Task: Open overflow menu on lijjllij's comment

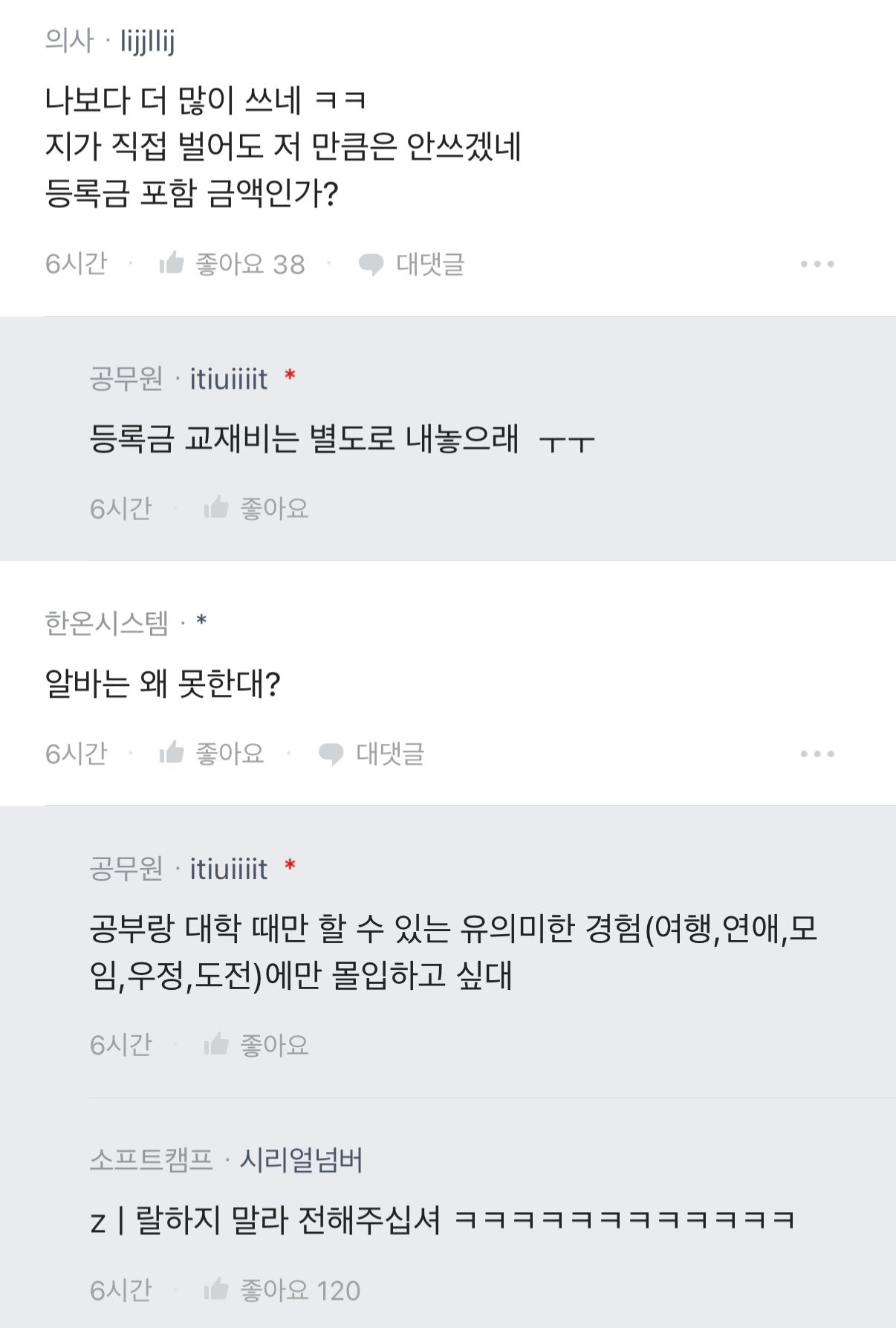Action: tap(817, 264)
